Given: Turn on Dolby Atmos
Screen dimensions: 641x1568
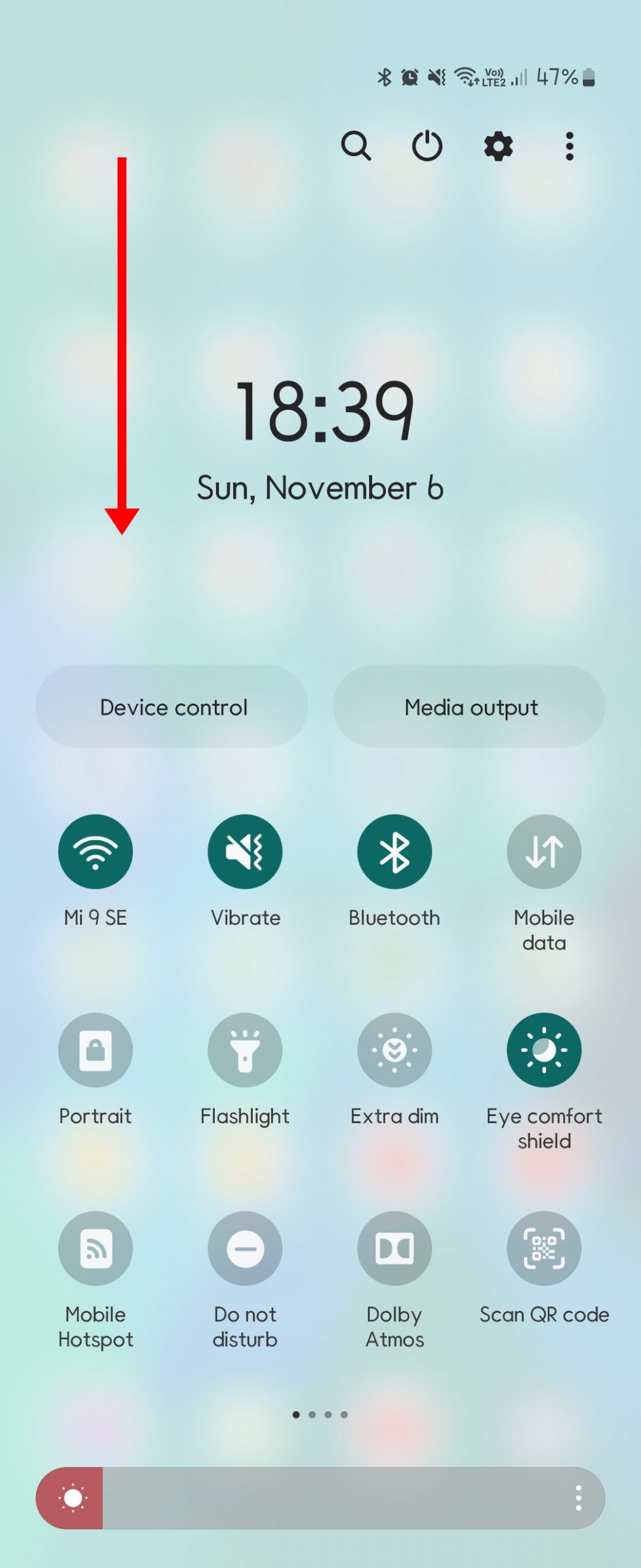Looking at the screenshot, I should click(394, 1248).
